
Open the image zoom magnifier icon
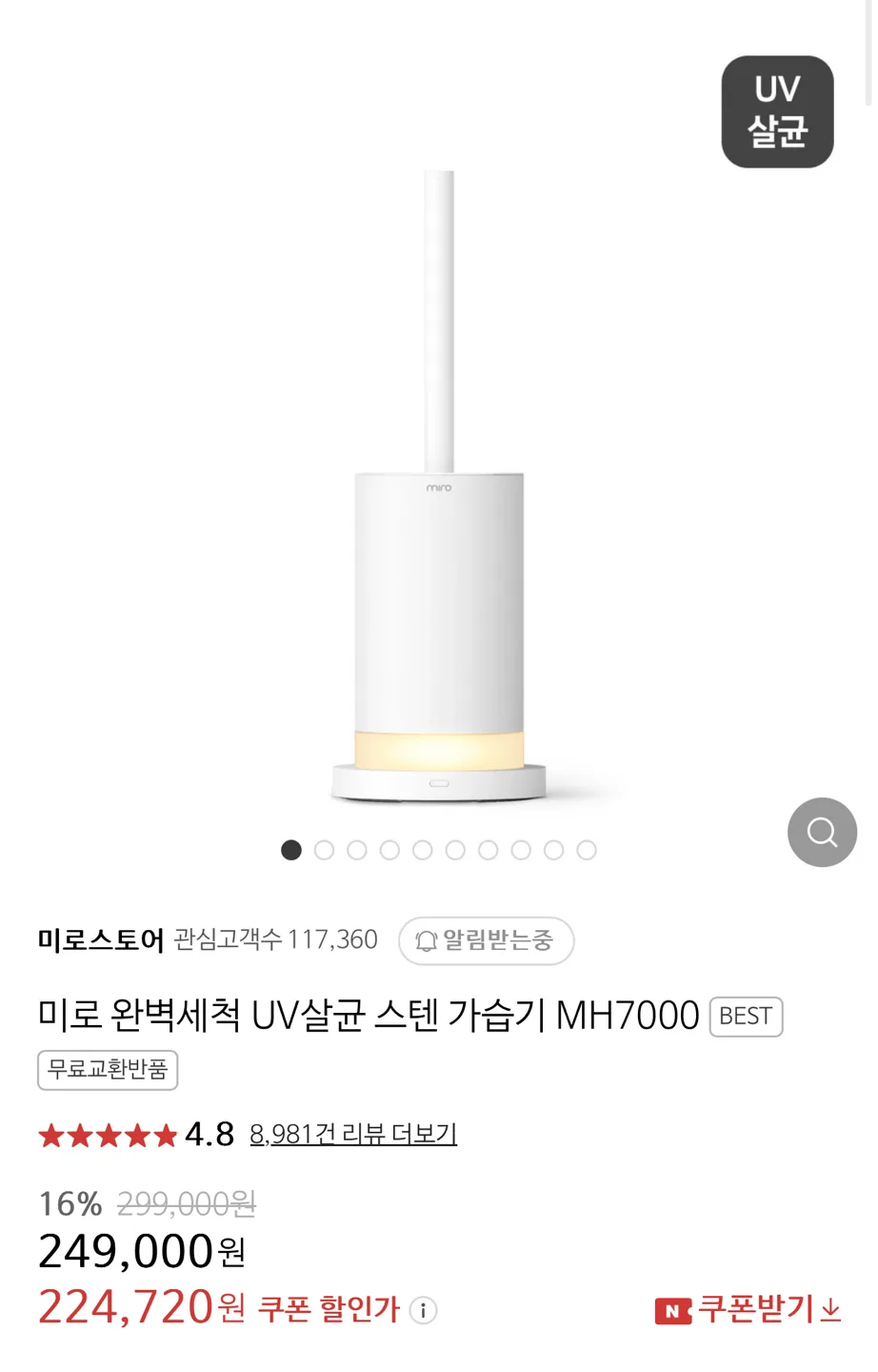point(821,832)
